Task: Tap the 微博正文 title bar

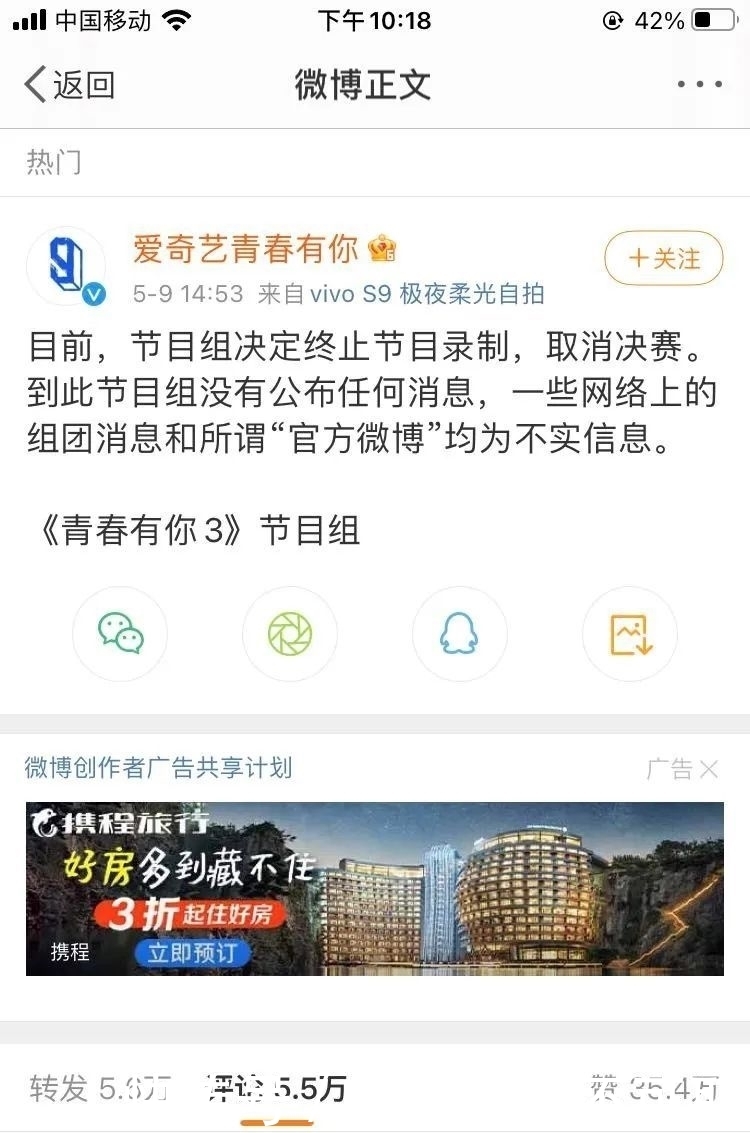Action: click(363, 85)
